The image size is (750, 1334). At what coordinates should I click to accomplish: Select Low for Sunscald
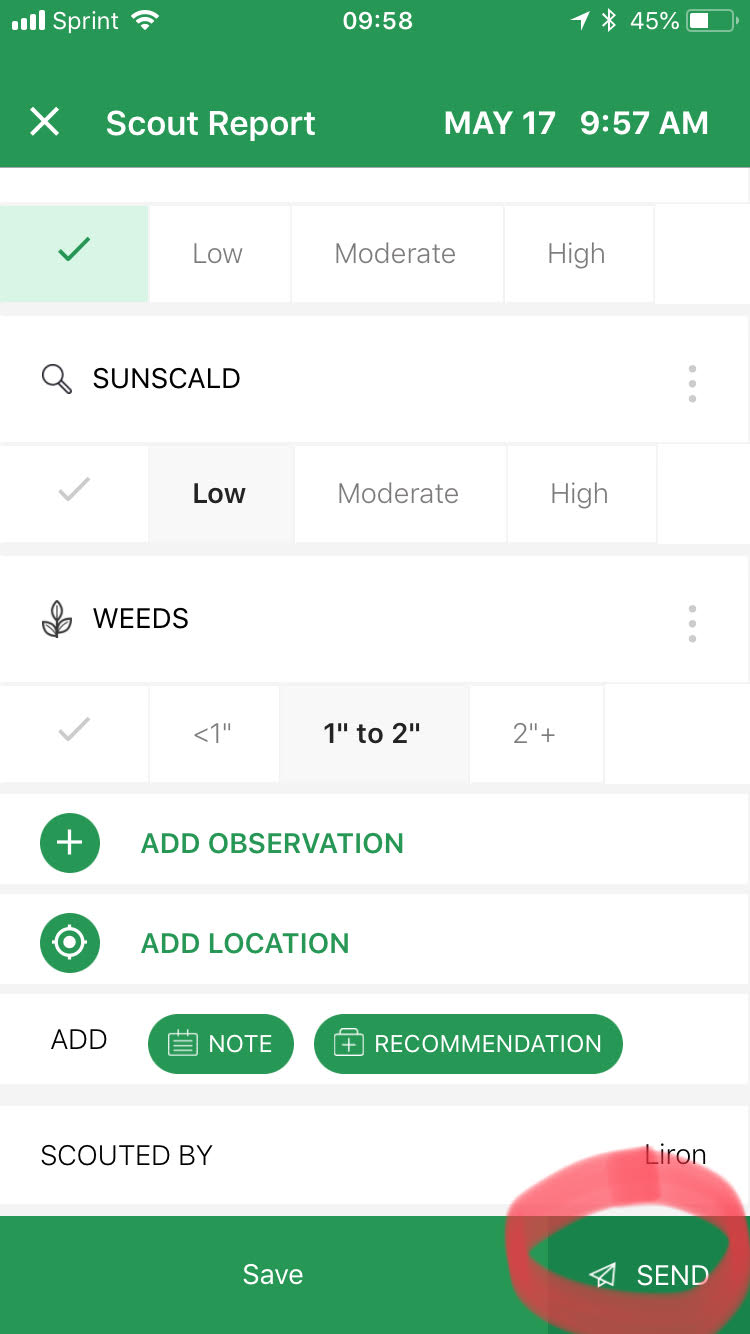click(x=220, y=494)
